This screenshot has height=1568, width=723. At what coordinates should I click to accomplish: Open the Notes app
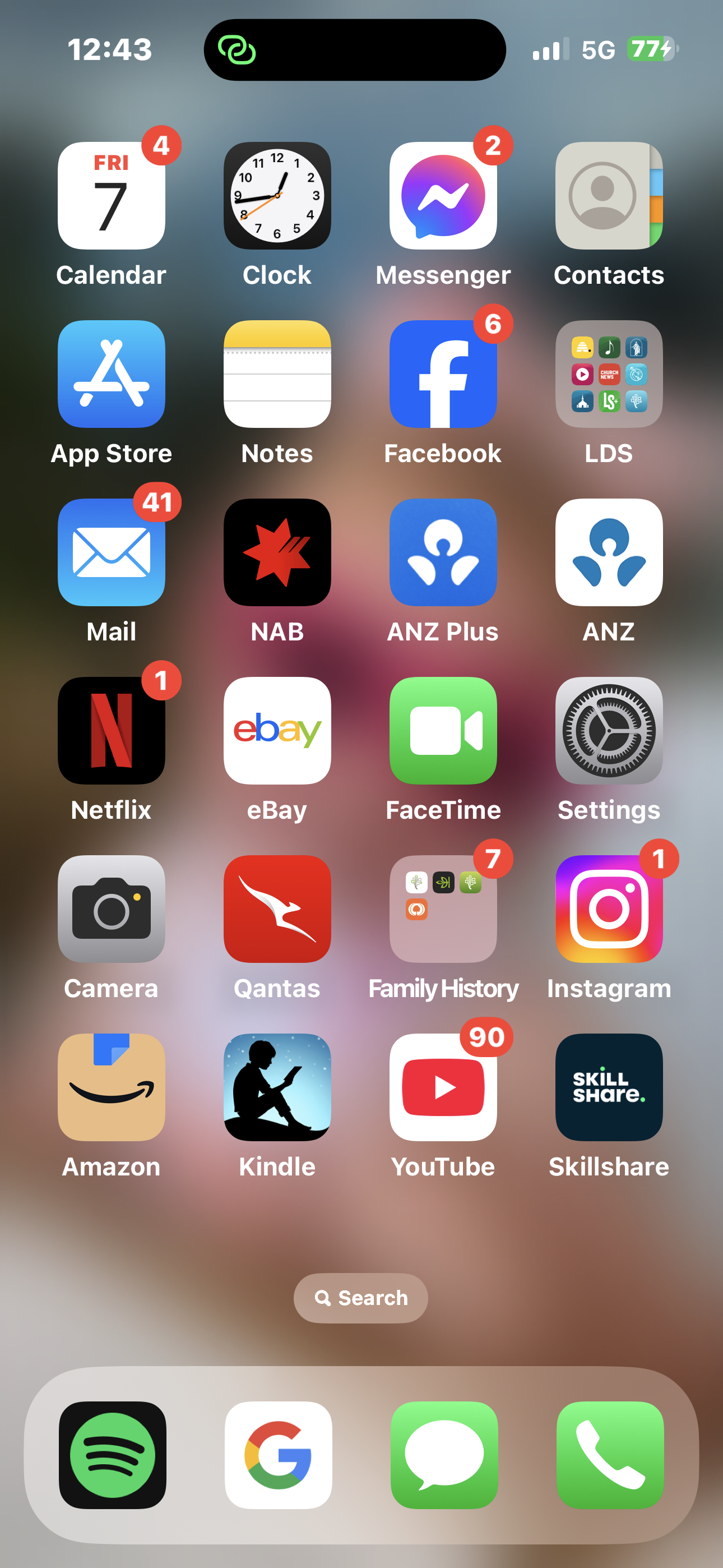tap(277, 375)
